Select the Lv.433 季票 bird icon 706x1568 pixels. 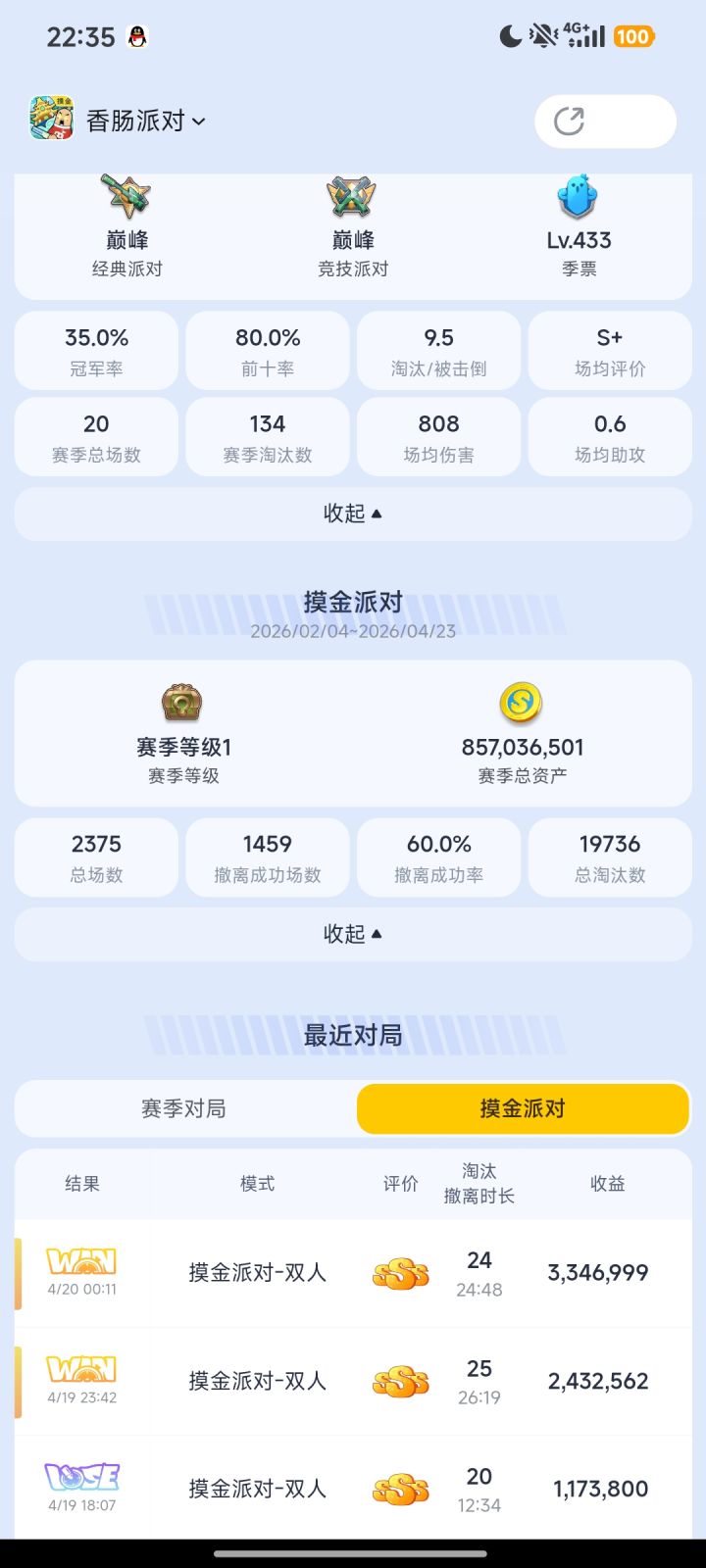[577, 196]
